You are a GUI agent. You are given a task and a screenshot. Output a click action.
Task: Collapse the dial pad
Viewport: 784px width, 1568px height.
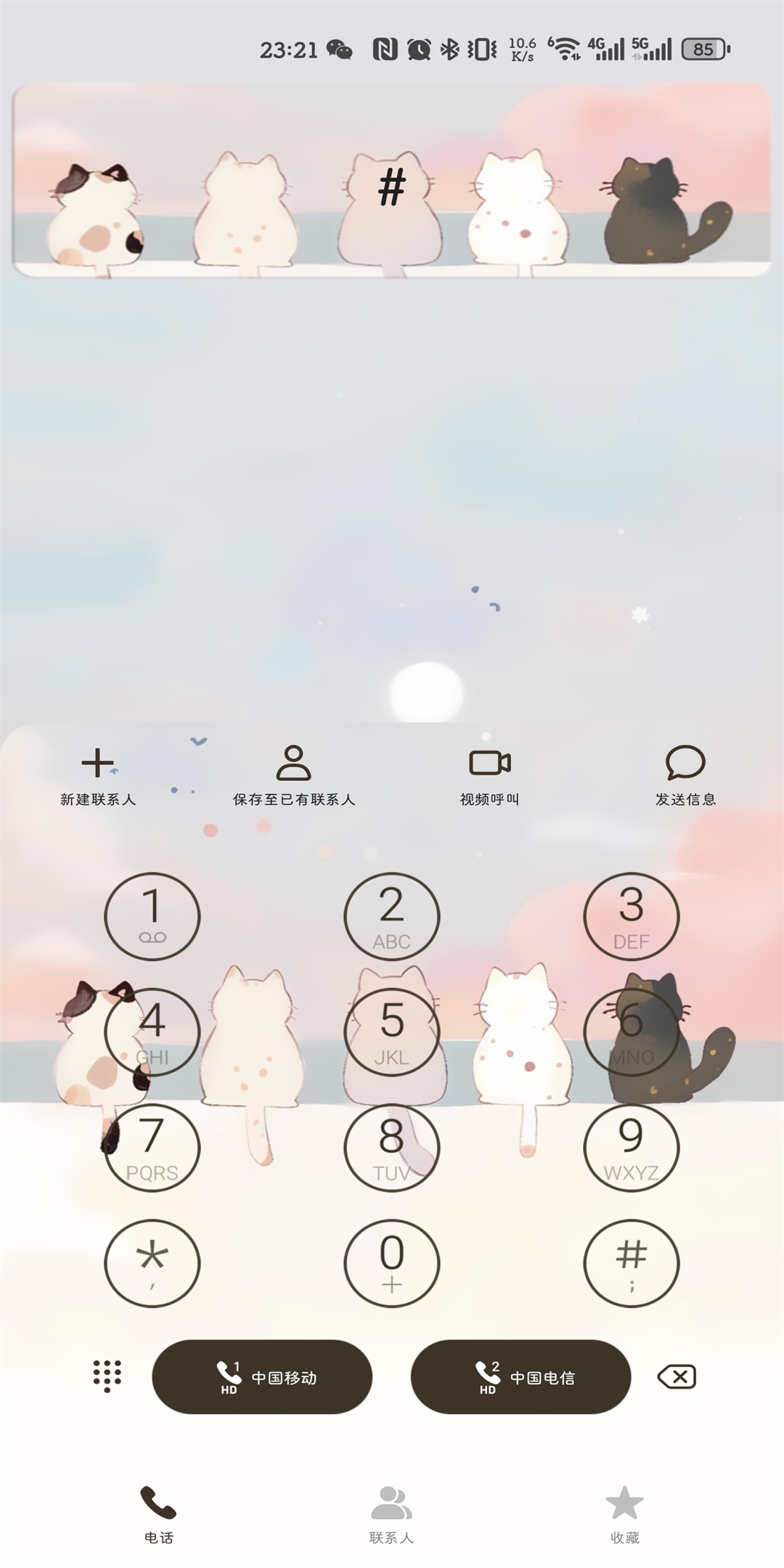(x=107, y=1376)
